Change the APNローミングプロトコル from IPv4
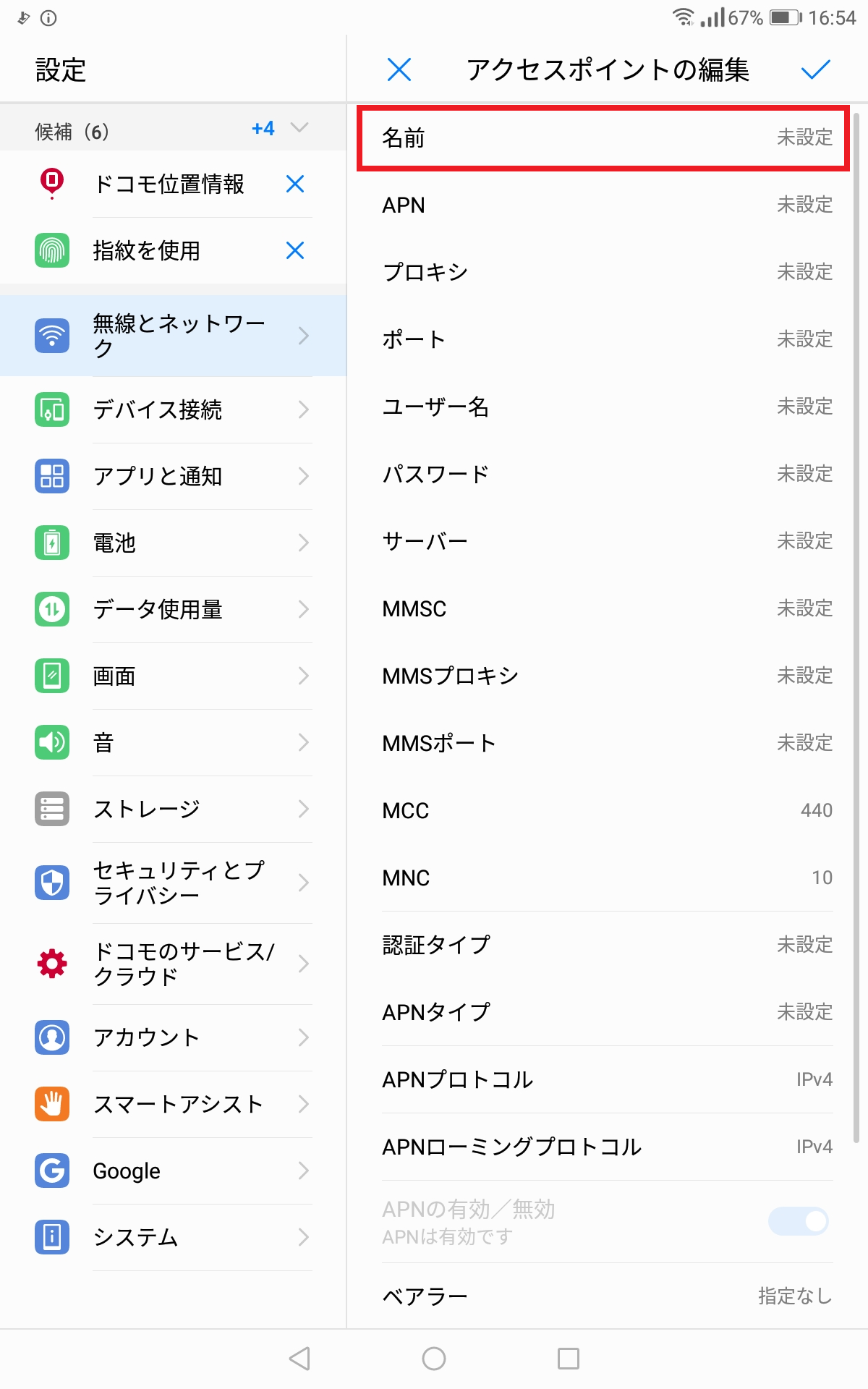The image size is (868, 1389). (606, 1147)
